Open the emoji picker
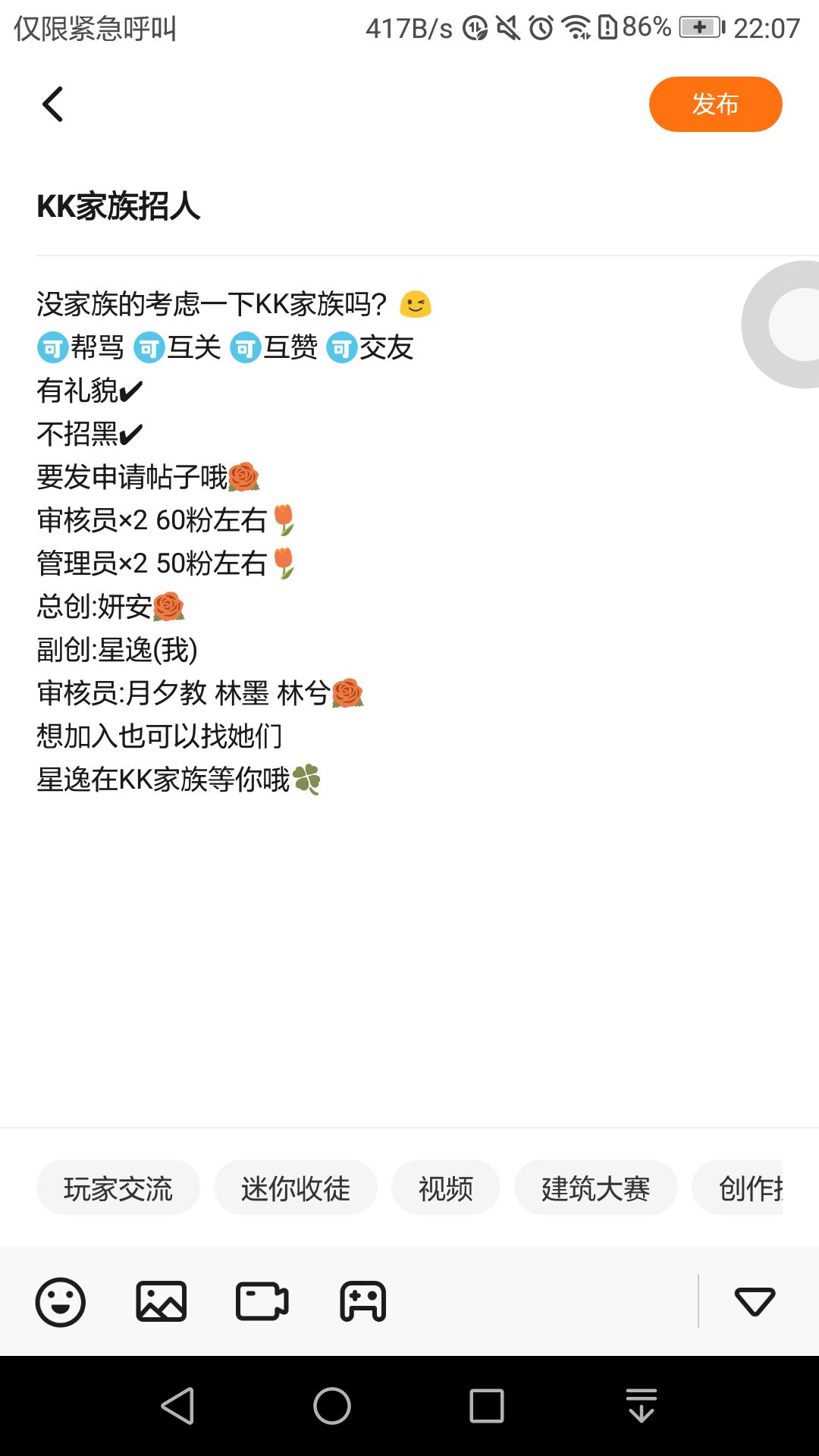819x1456 pixels. click(61, 1302)
